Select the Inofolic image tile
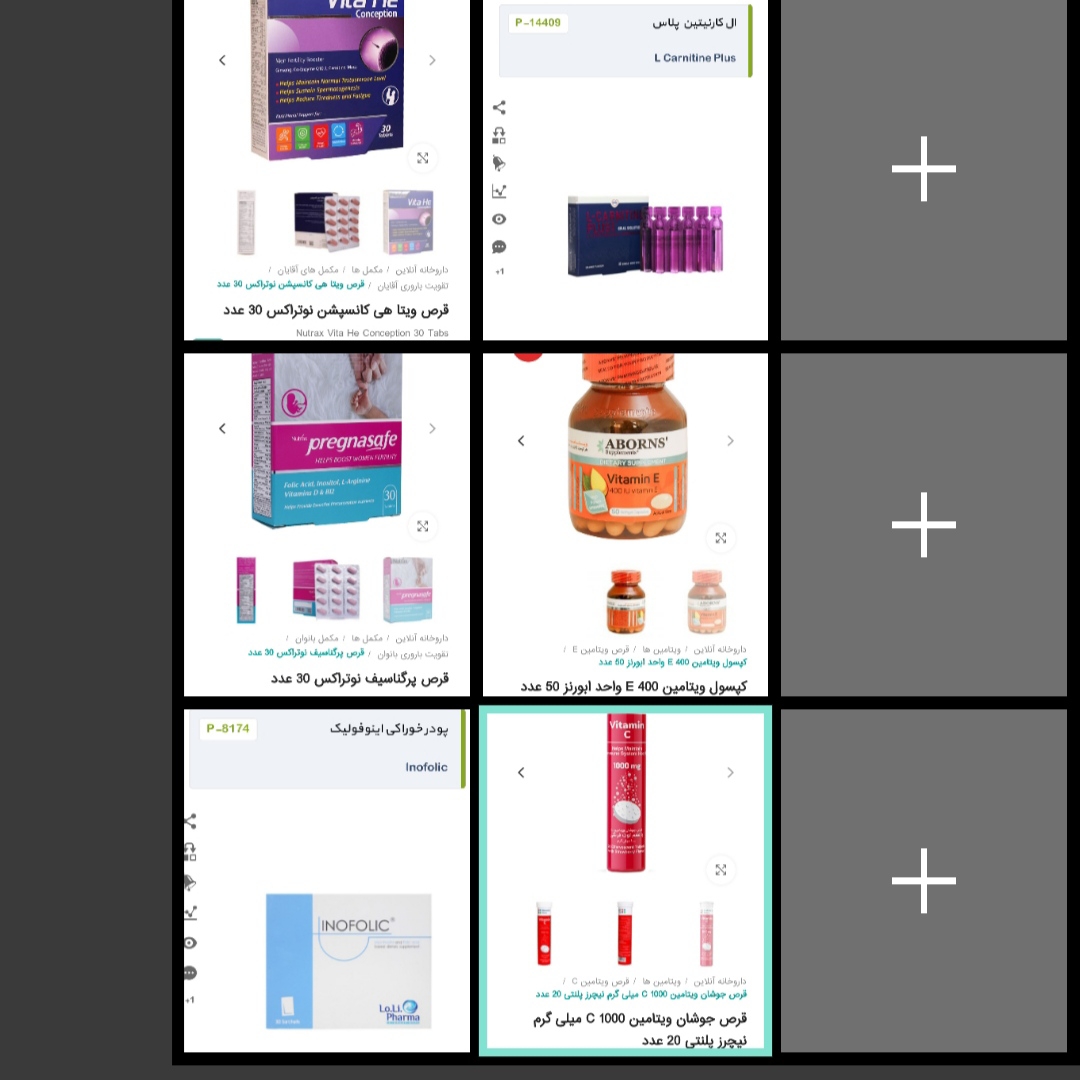 326,880
